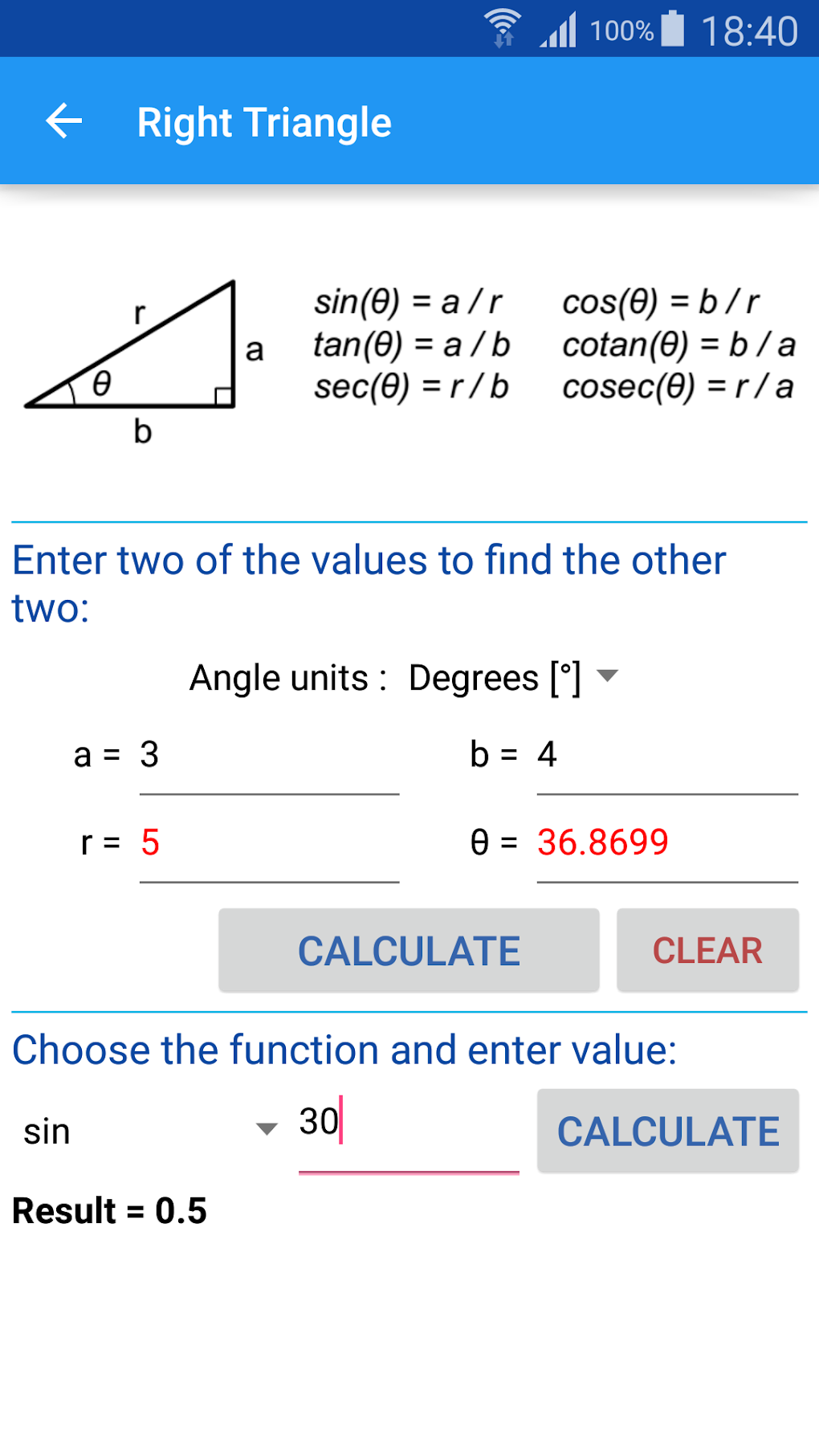Click the lower CALCULATE button

click(668, 1131)
